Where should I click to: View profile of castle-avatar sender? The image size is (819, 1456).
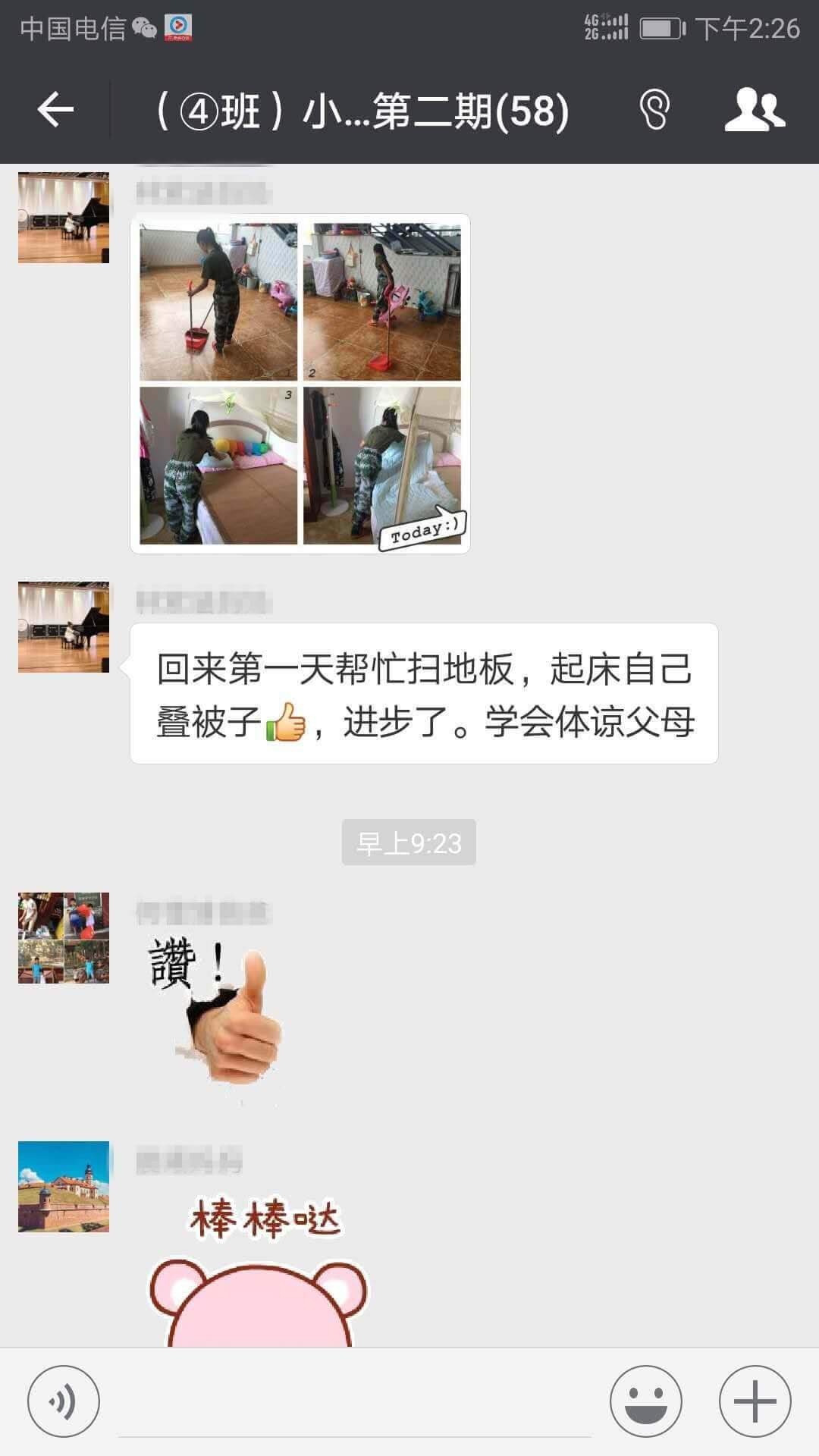pos(64,1186)
